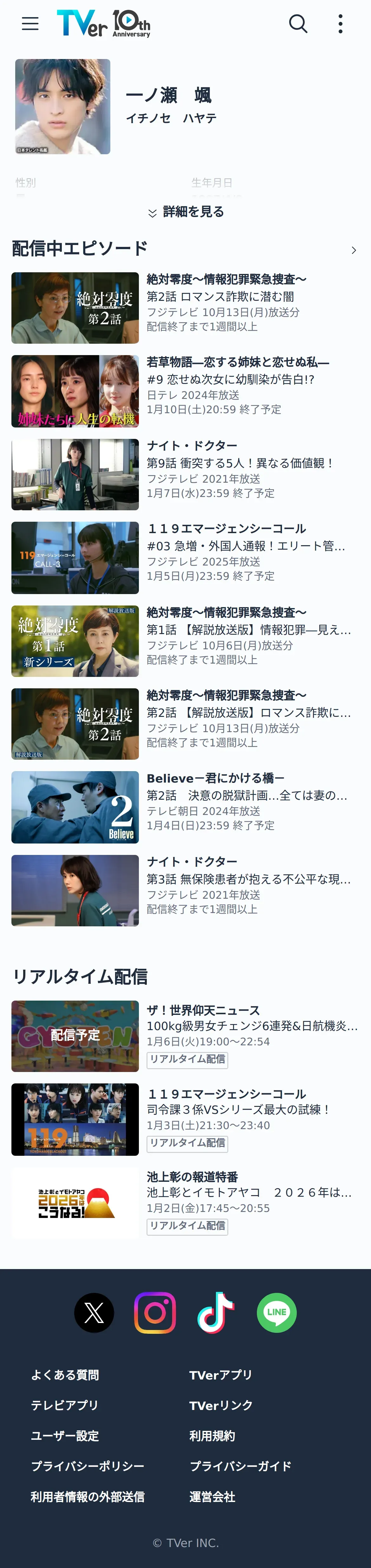The height and width of the screenshot is (1568, 371).
Task: Open ナイト・ドクター 第3話 episode
Action: click(x=185, y=890)
